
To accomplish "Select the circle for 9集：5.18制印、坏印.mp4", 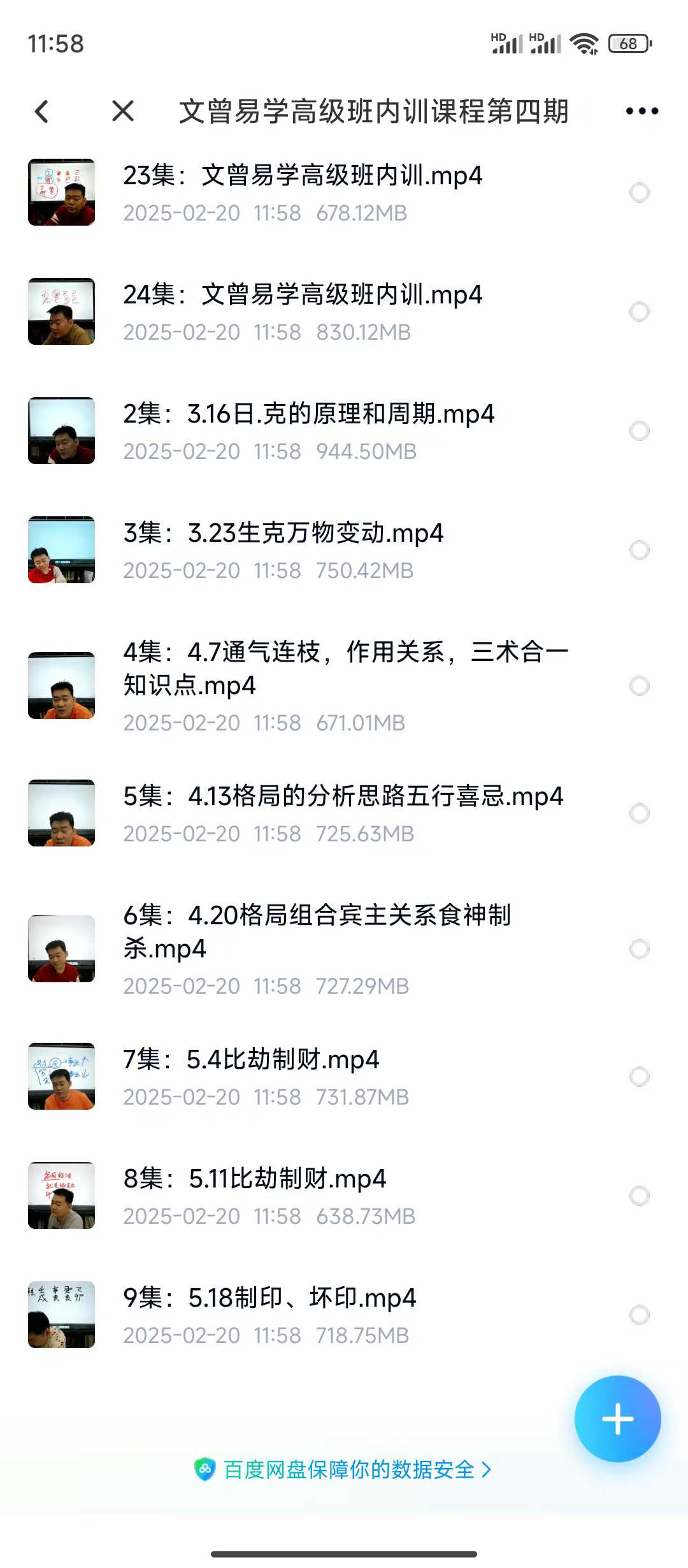I will pyautogui.click(x=639, y=1315).
